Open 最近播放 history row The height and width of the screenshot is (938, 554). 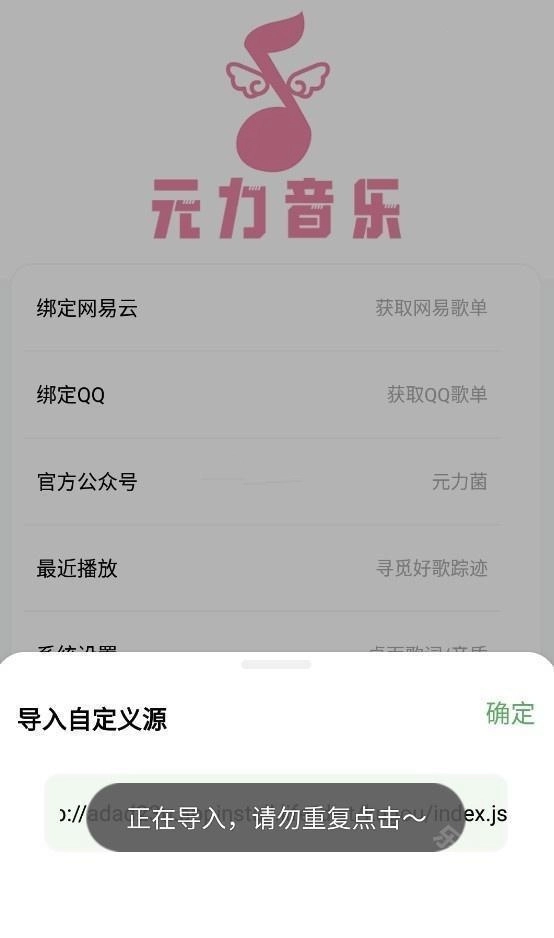tap(262, 568)
